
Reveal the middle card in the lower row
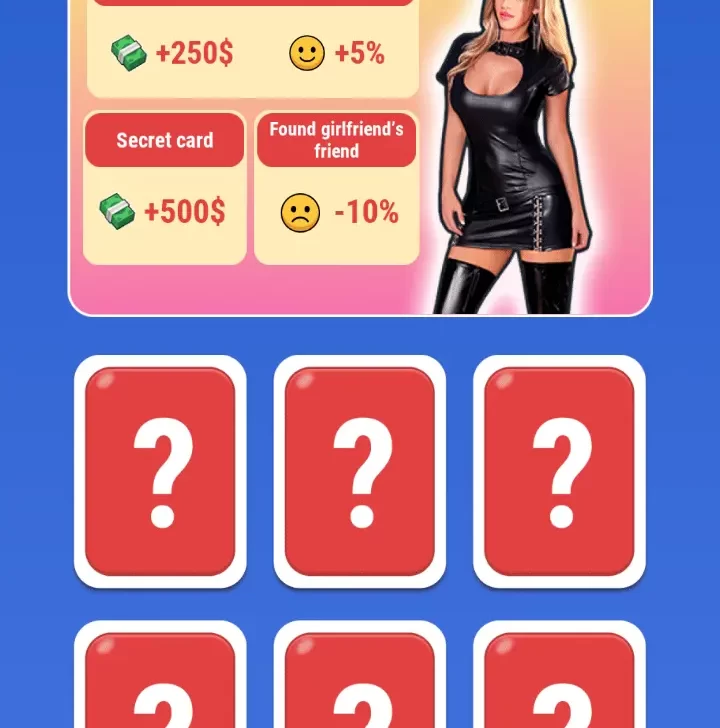[x=360, y=680]
